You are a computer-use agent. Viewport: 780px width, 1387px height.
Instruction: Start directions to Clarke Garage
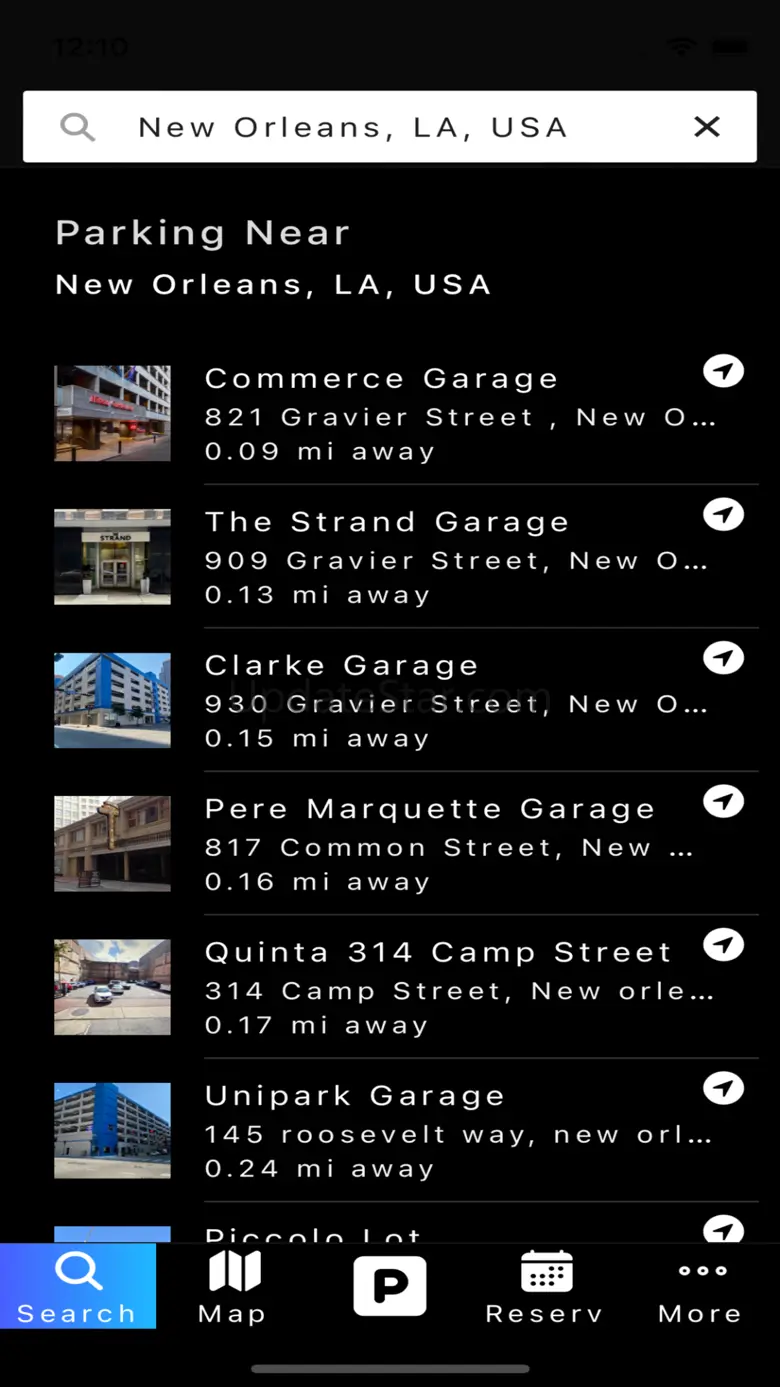point(723,658)
